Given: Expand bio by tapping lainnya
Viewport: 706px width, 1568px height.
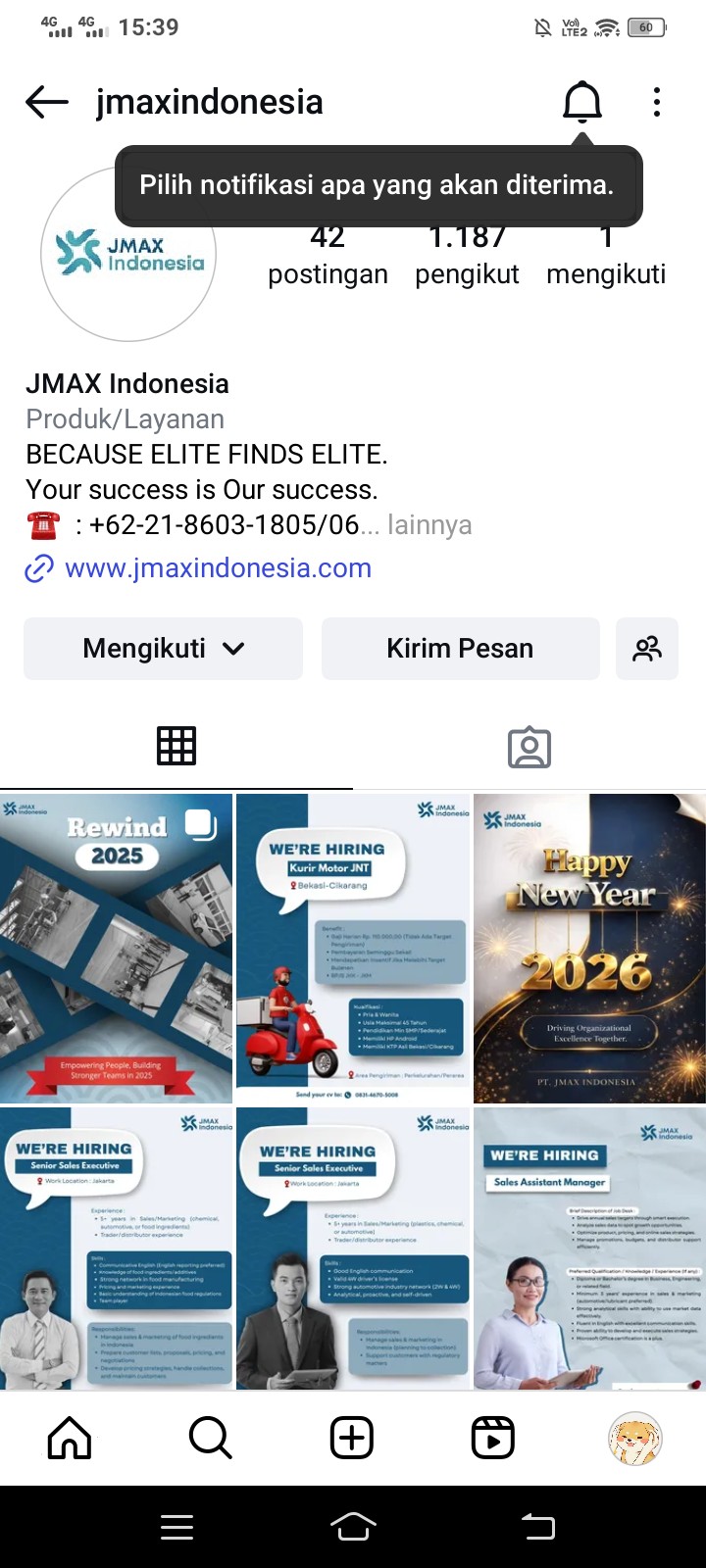Looking at the screenshot, I should pyautogui.click(x=429, y=525).
